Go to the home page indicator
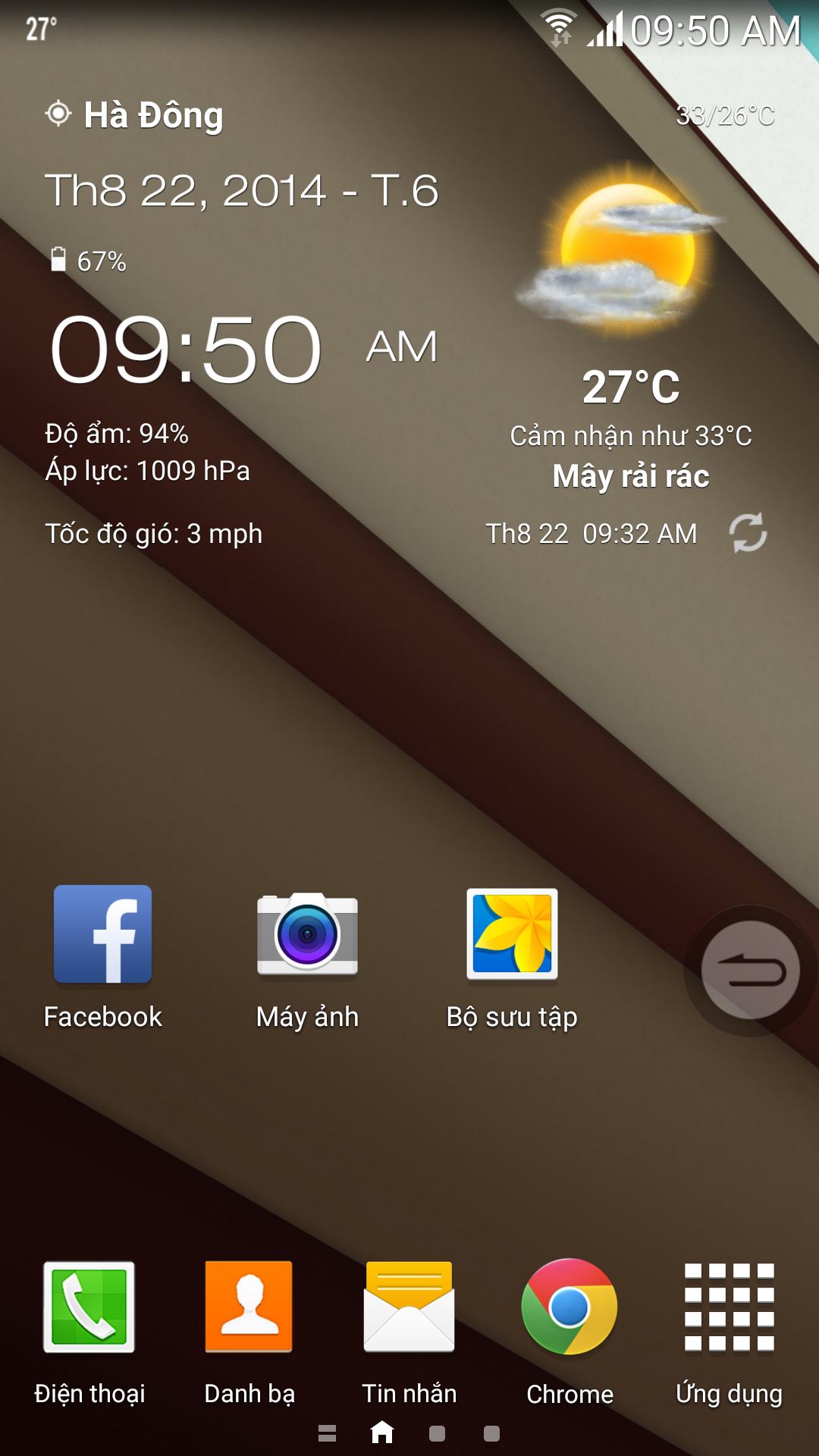 pos(382,1432)
